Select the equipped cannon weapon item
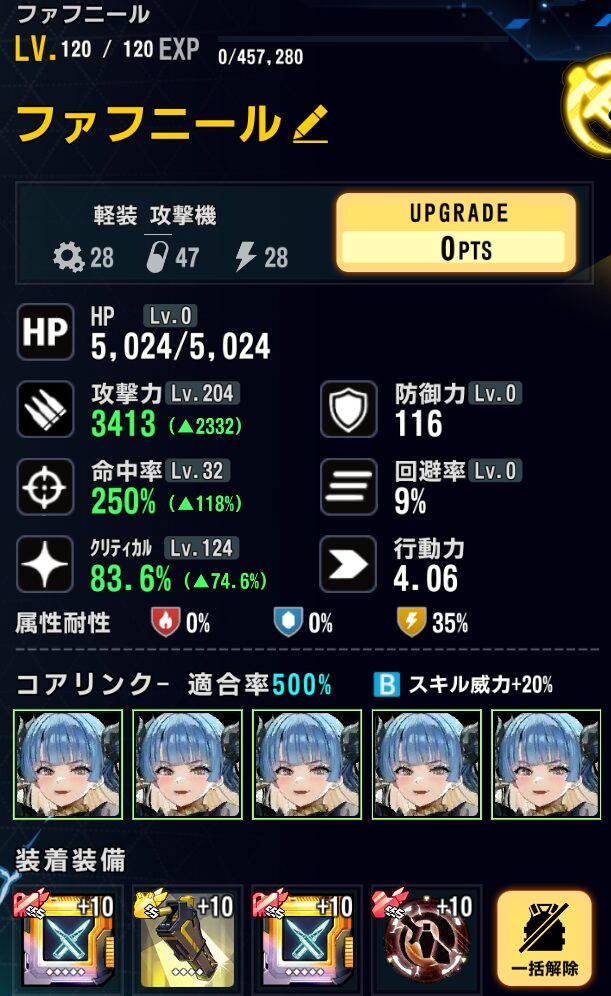This screenshot has width=611, height=996. [x=186, y=942]
